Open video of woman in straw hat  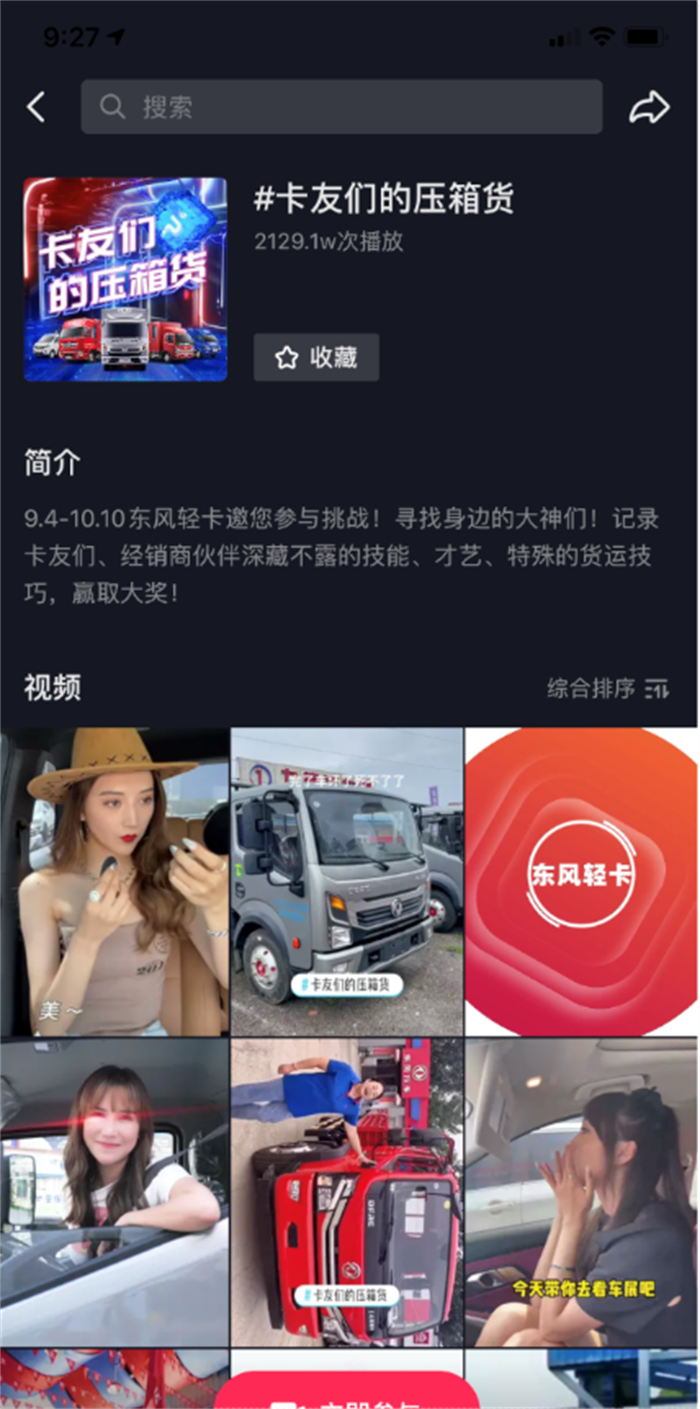[x=114, y=882]
